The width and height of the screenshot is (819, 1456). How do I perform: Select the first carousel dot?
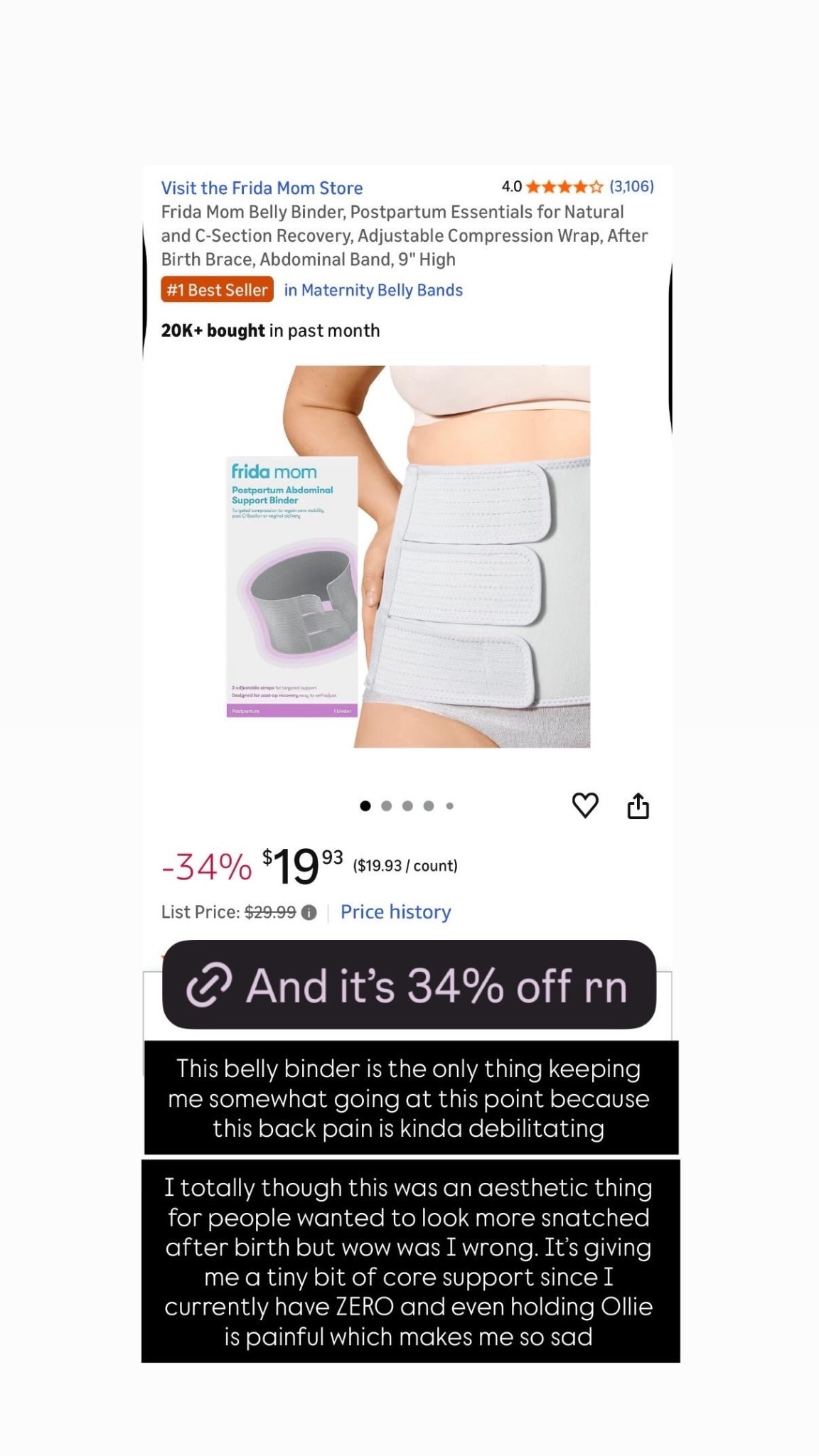(x=367, y=805)
